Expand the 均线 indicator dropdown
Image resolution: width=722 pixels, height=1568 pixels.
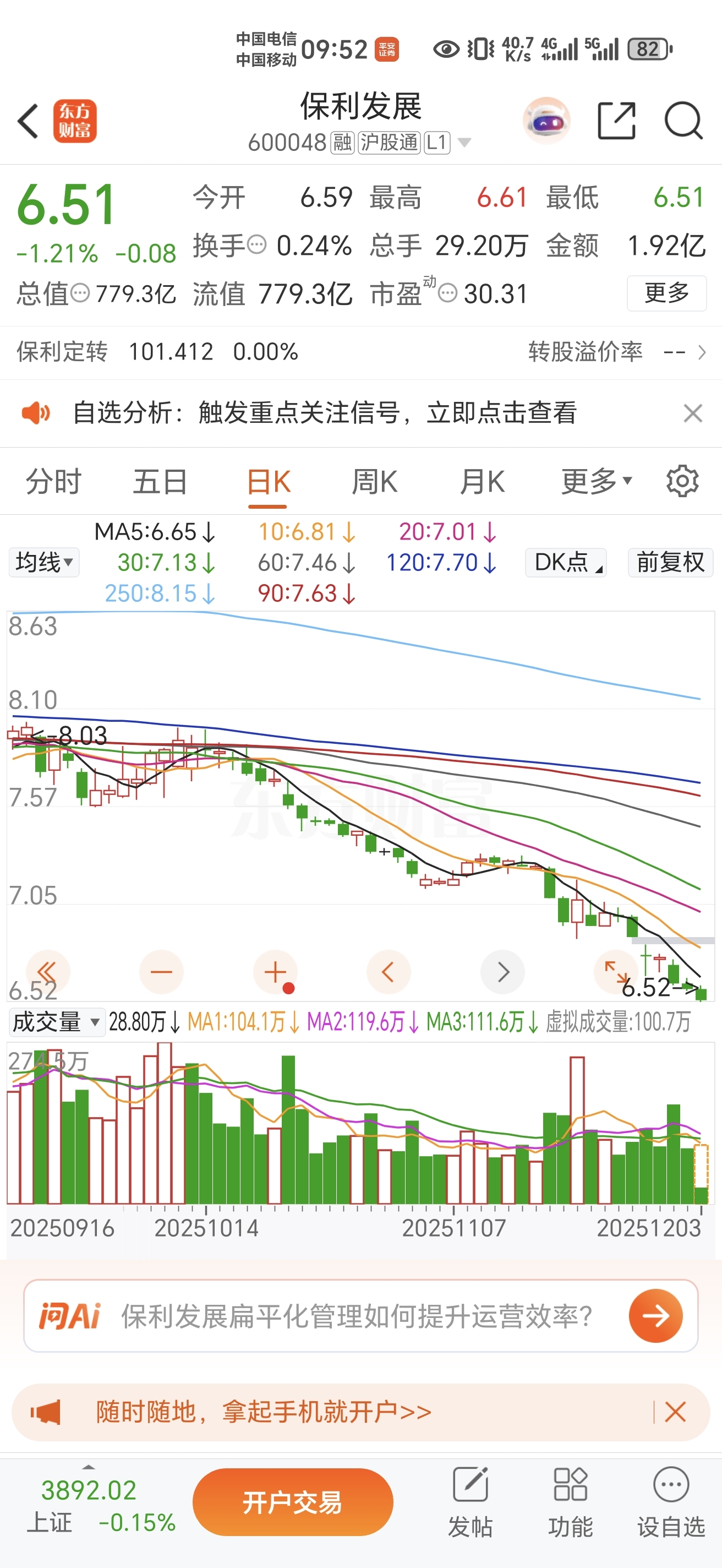point(44,562)
